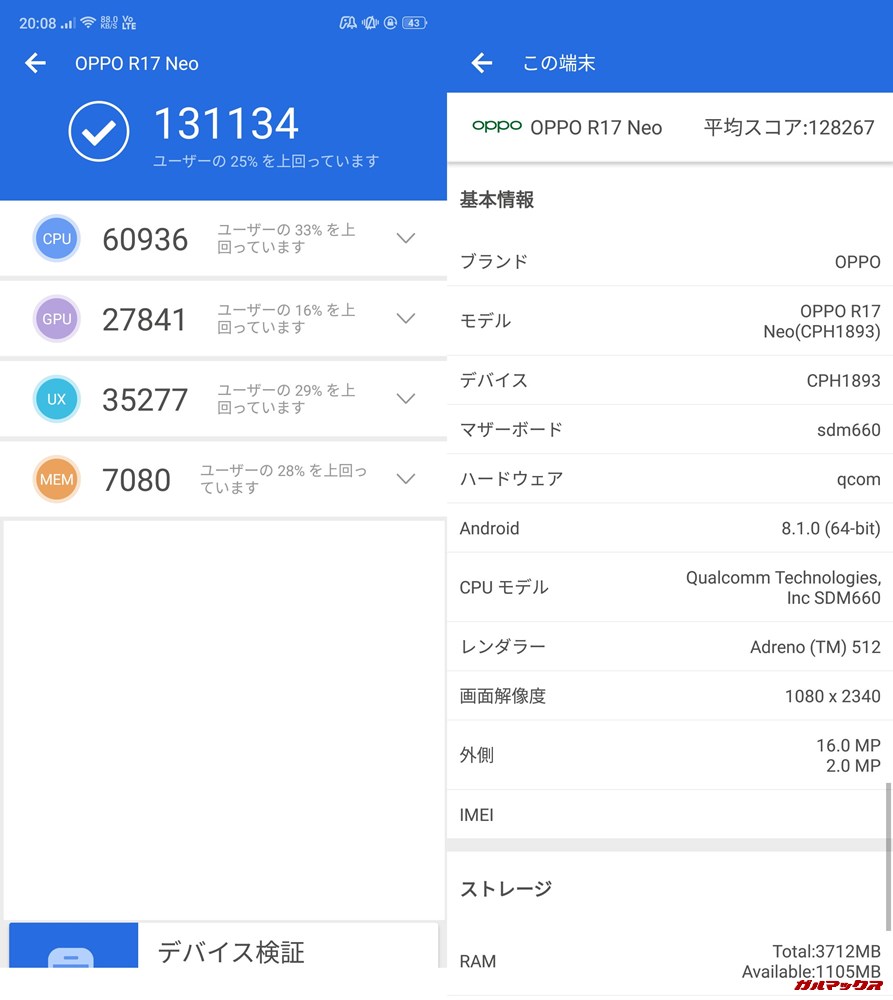893x1000 pixels.
Task: Click the MEM score circle icon
Action: (57, 479)
